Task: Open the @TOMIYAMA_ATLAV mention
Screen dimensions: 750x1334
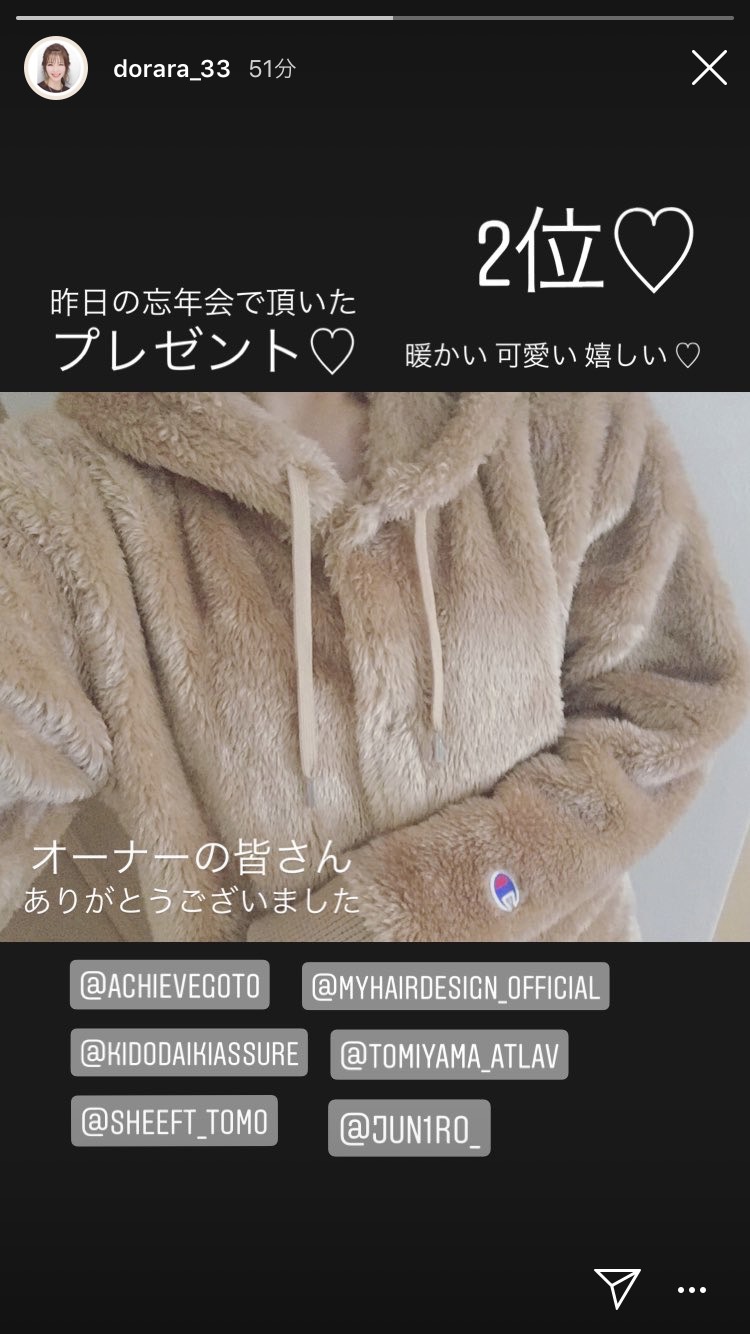Action: (x=449, y=1055)
